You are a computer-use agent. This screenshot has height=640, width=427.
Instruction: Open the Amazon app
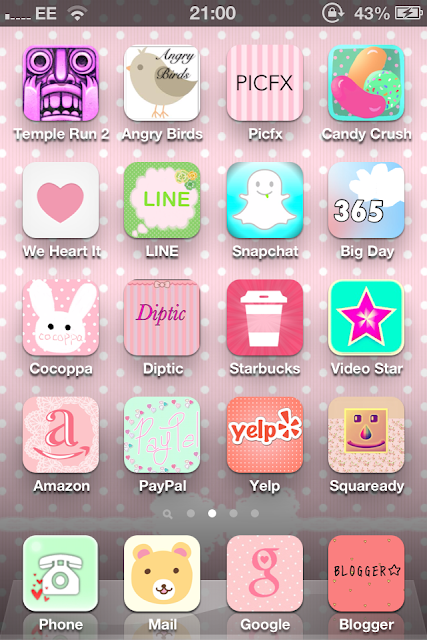click(61, 435)
